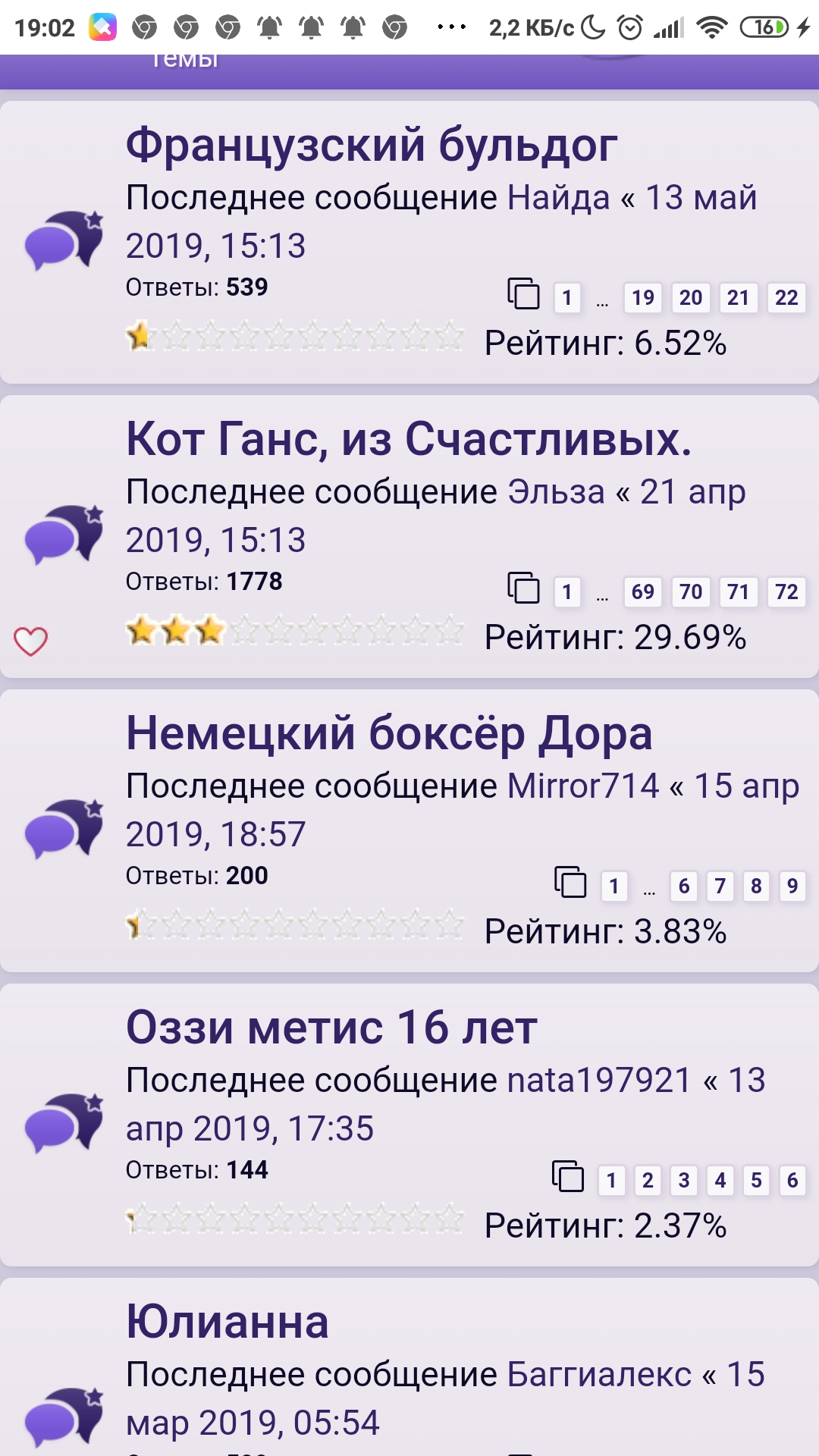This screenshot has height=1456, width=819.
Task: Go to page 70 of Кот Ганс
Action: 690,591
